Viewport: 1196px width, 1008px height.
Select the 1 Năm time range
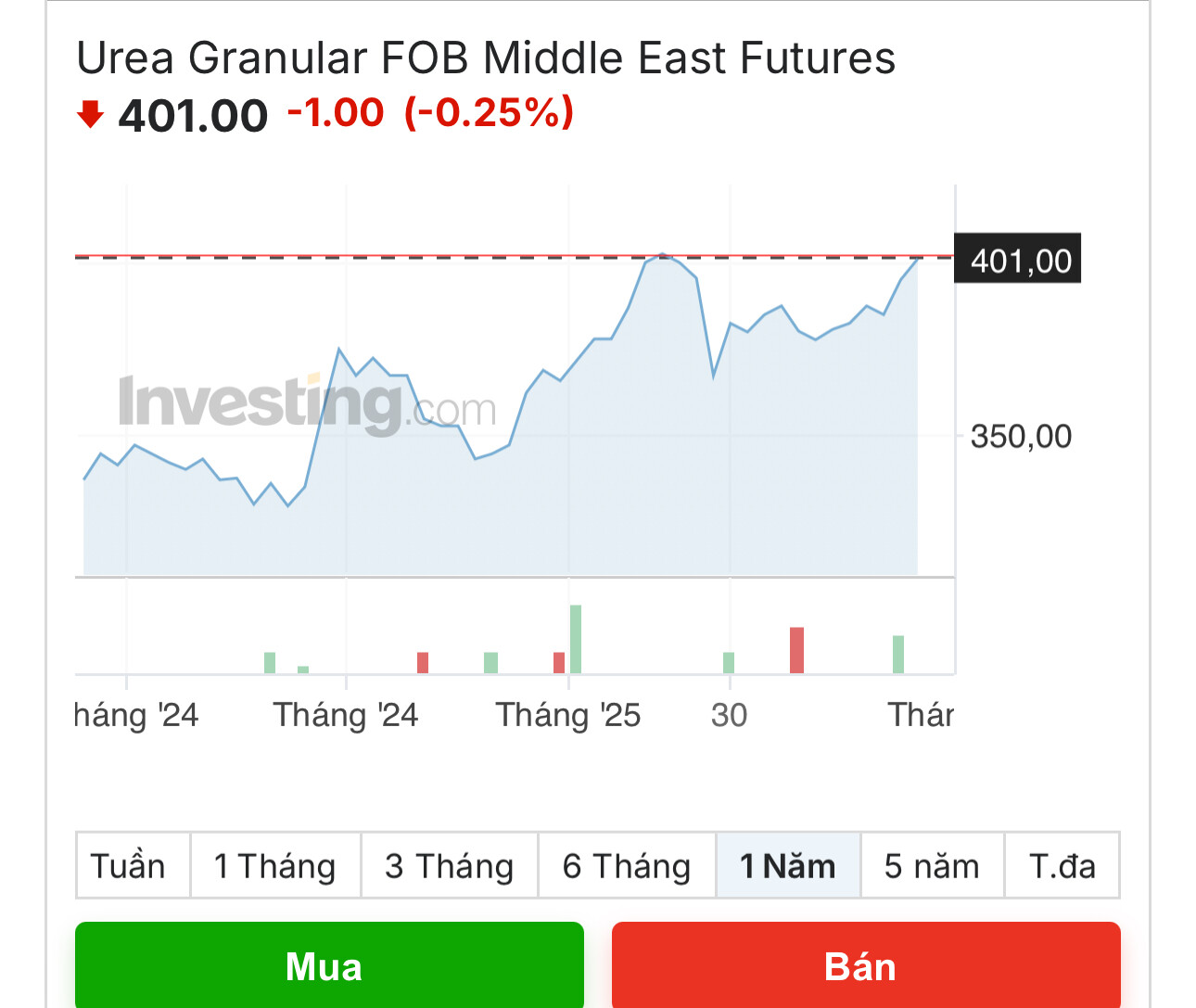click(x=788, y=866)
